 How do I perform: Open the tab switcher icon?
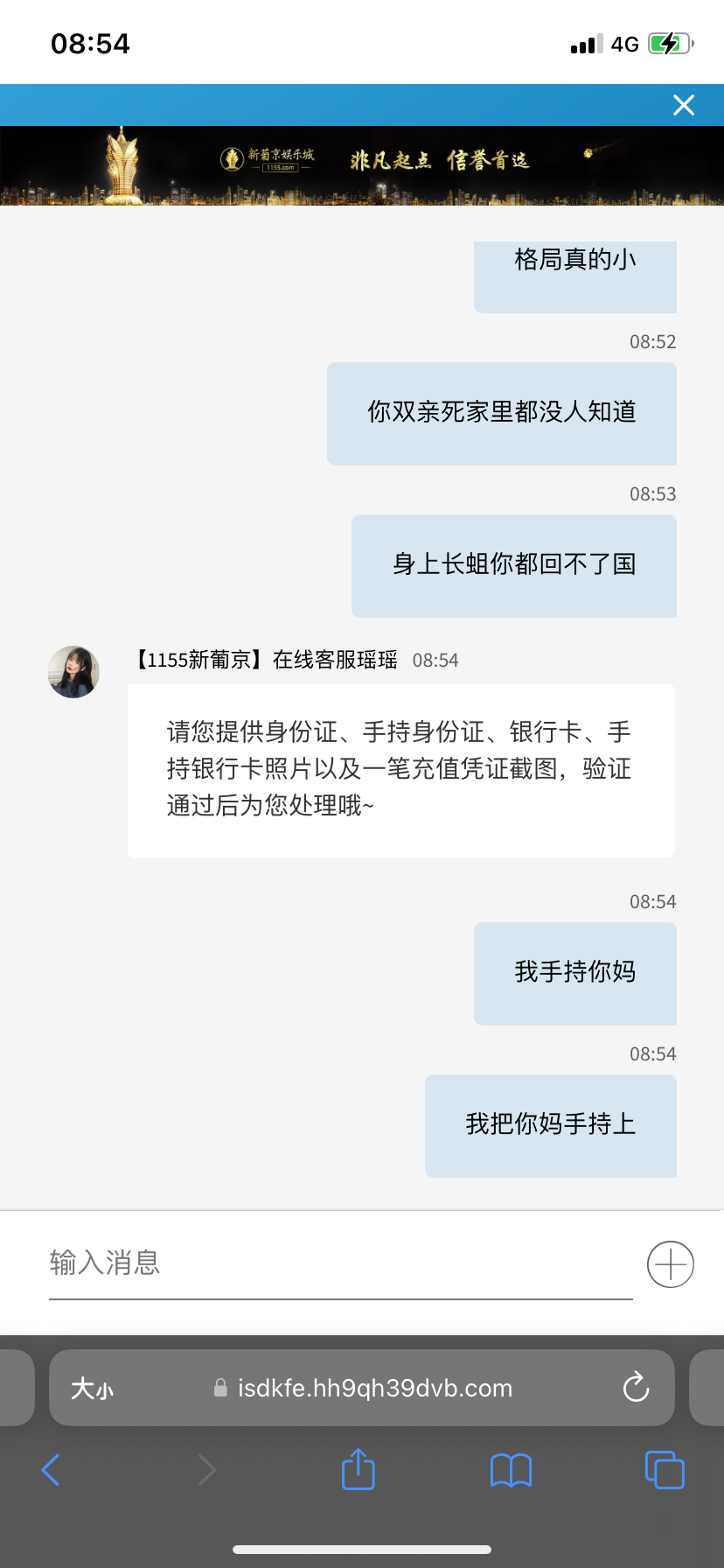664,1470
